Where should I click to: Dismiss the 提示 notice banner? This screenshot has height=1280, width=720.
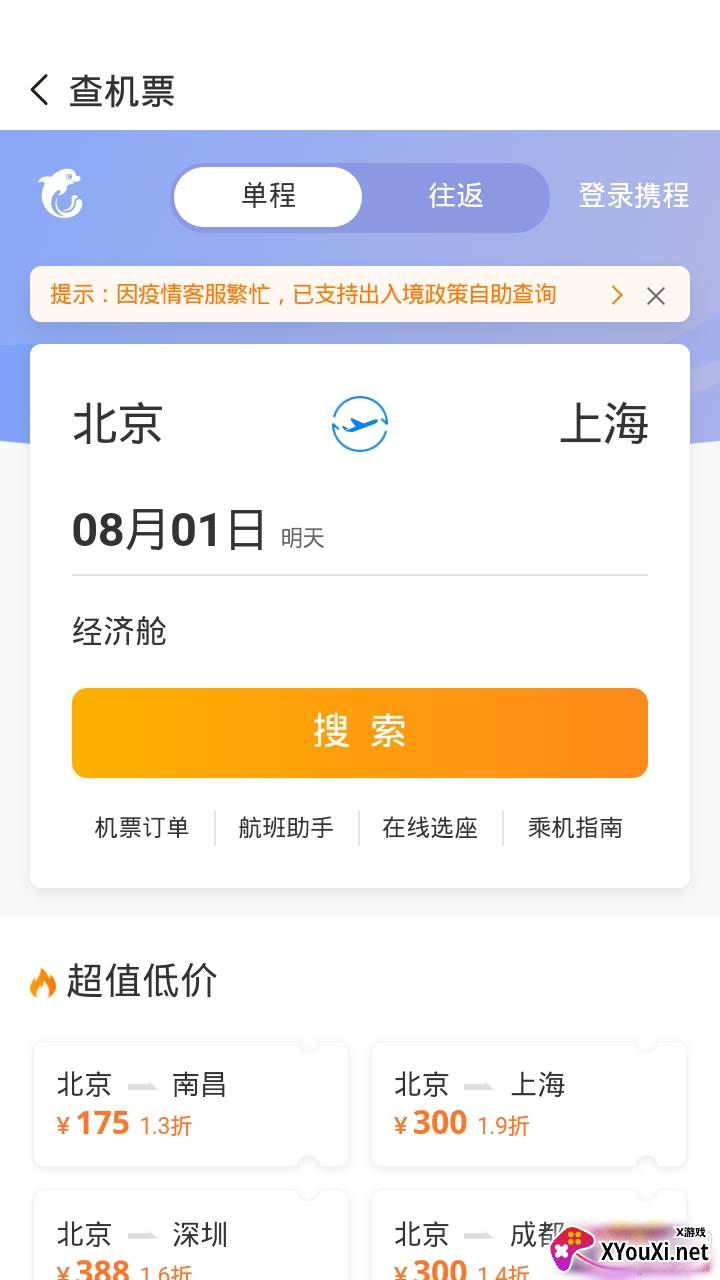coord(656,295)
